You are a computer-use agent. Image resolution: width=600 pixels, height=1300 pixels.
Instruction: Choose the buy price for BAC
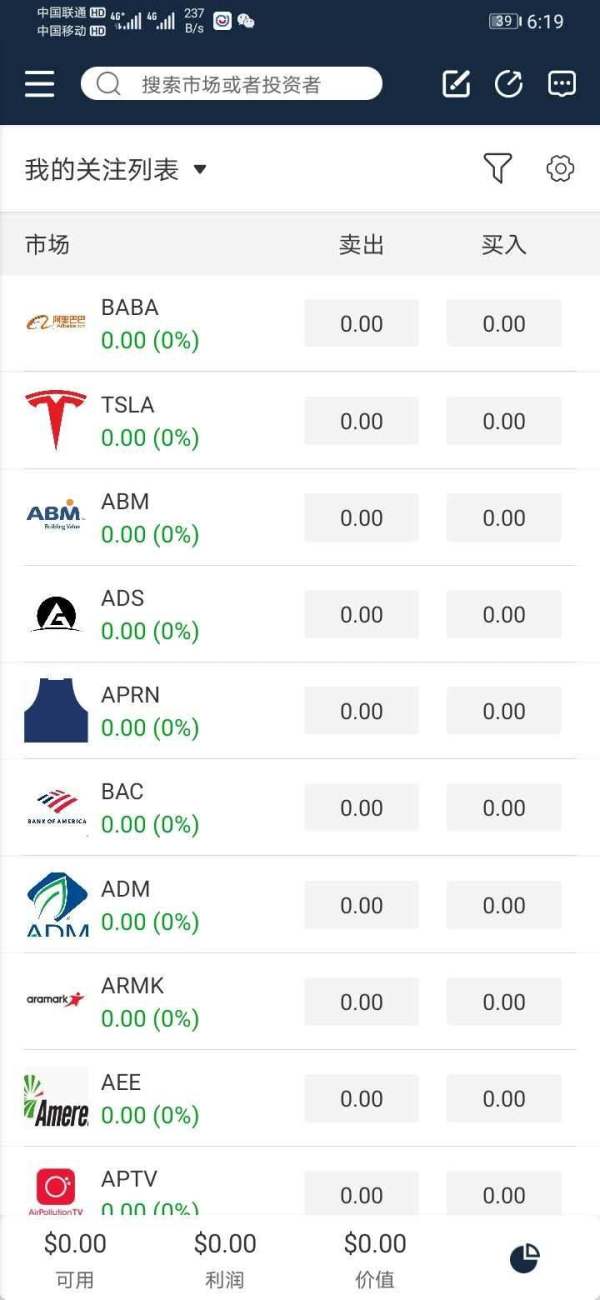504,808
